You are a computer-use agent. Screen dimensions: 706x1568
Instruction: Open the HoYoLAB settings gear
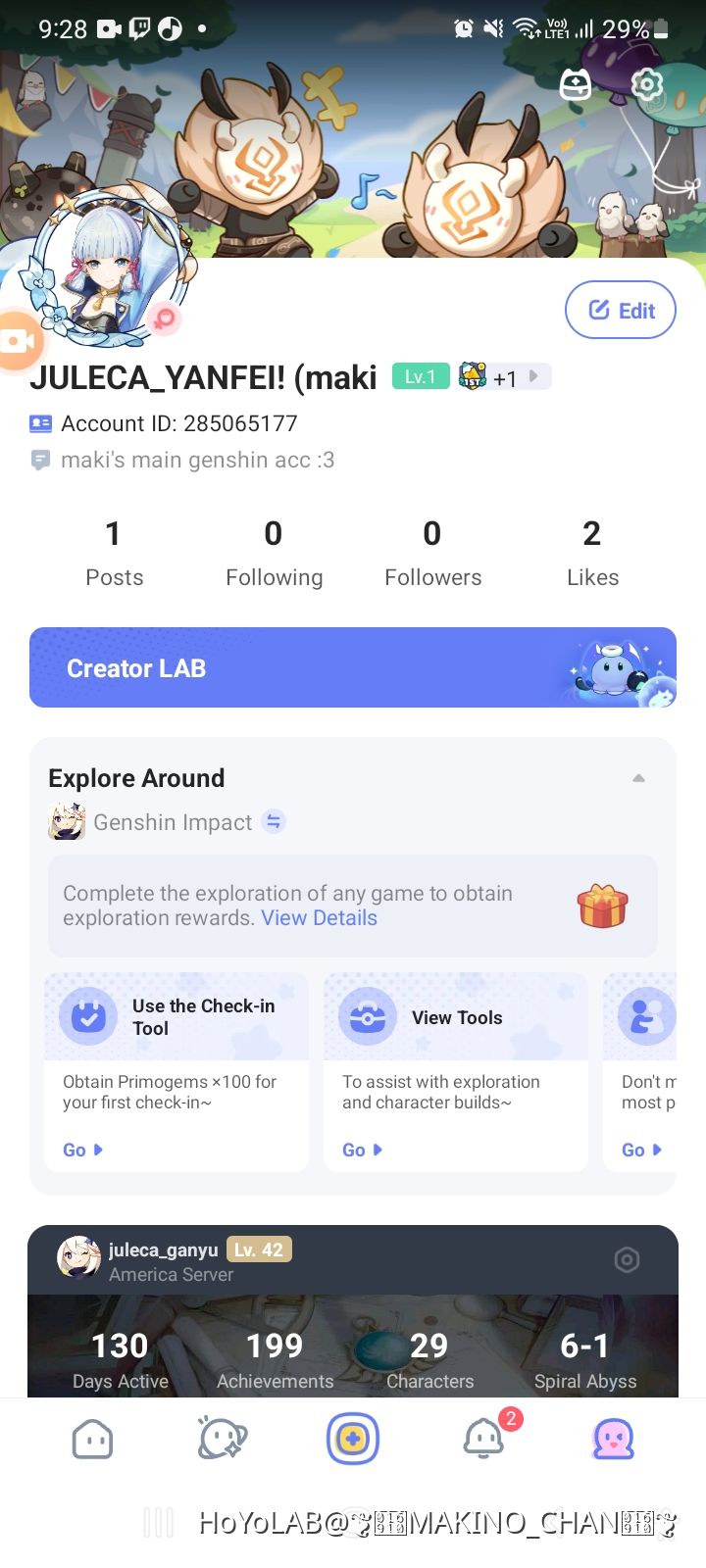point(646,85)
